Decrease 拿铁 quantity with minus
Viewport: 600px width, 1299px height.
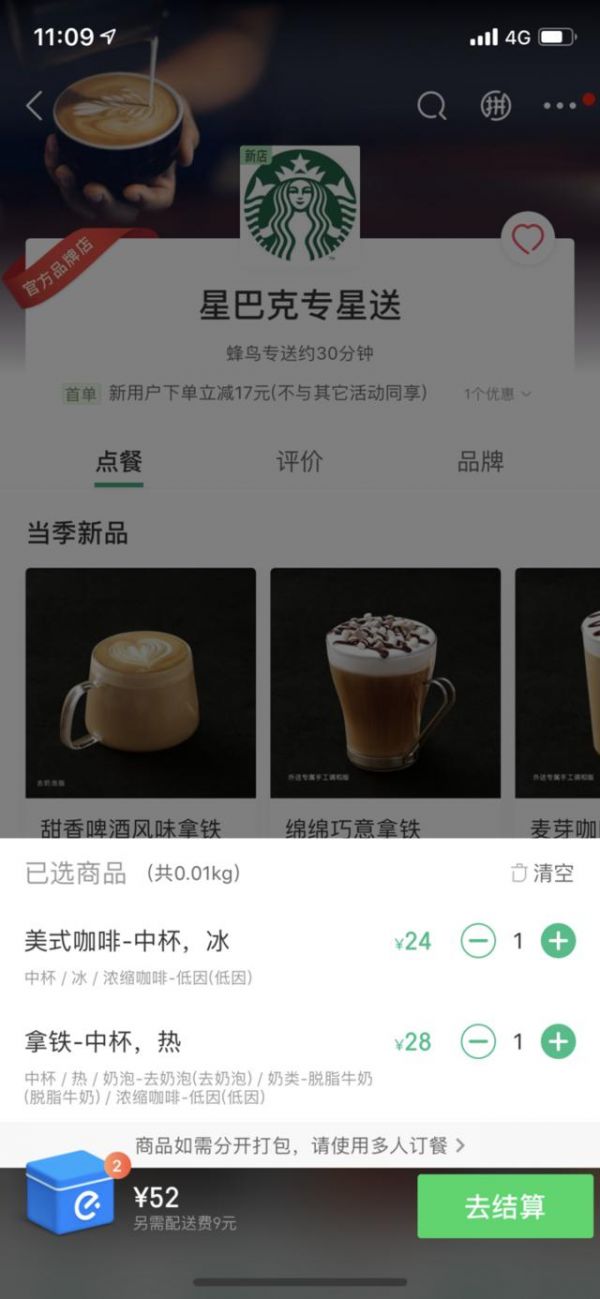[478, 1042]
